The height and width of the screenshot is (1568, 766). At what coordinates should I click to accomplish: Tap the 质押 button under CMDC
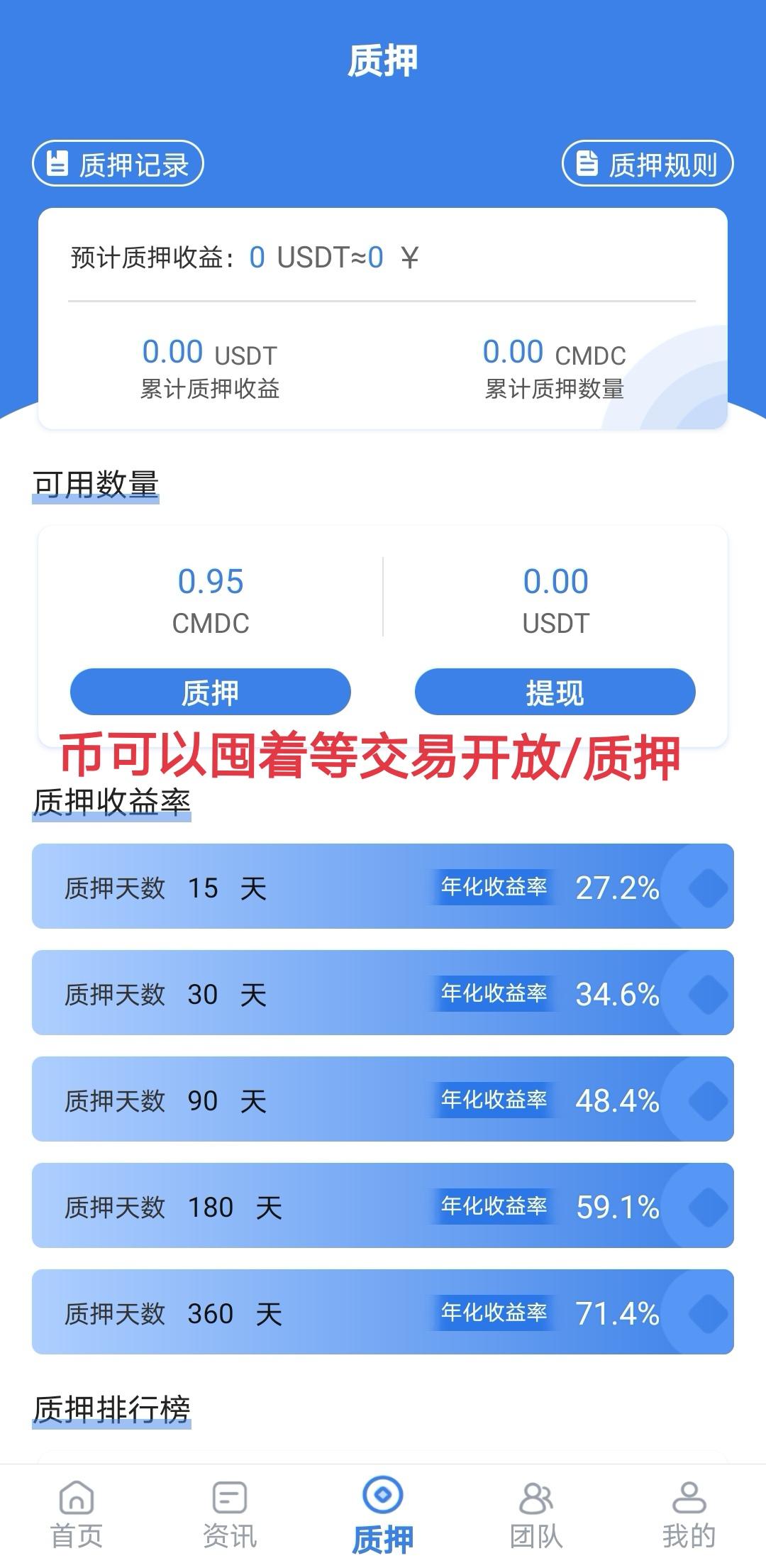point(210,692)
